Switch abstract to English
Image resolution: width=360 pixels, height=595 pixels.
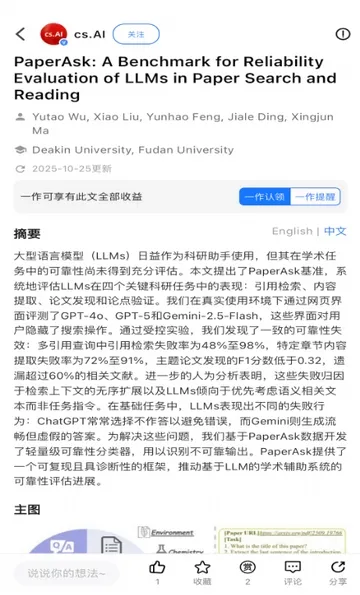(292, 231)
